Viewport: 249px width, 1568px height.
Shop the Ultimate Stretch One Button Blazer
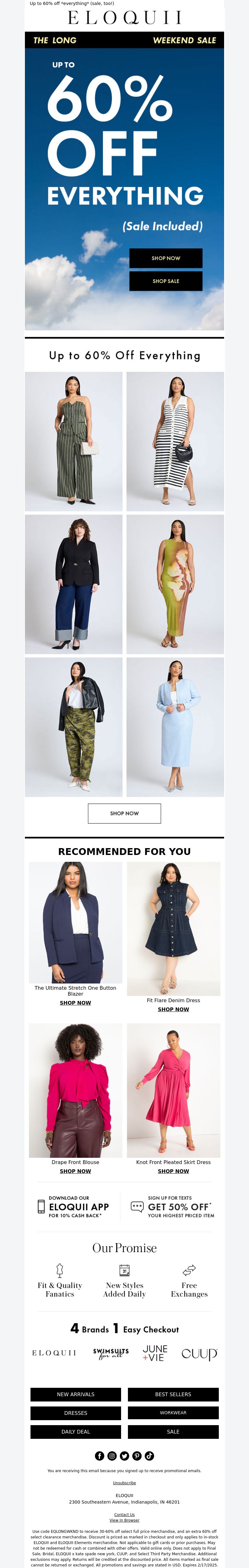click(x=76, y=1002)
